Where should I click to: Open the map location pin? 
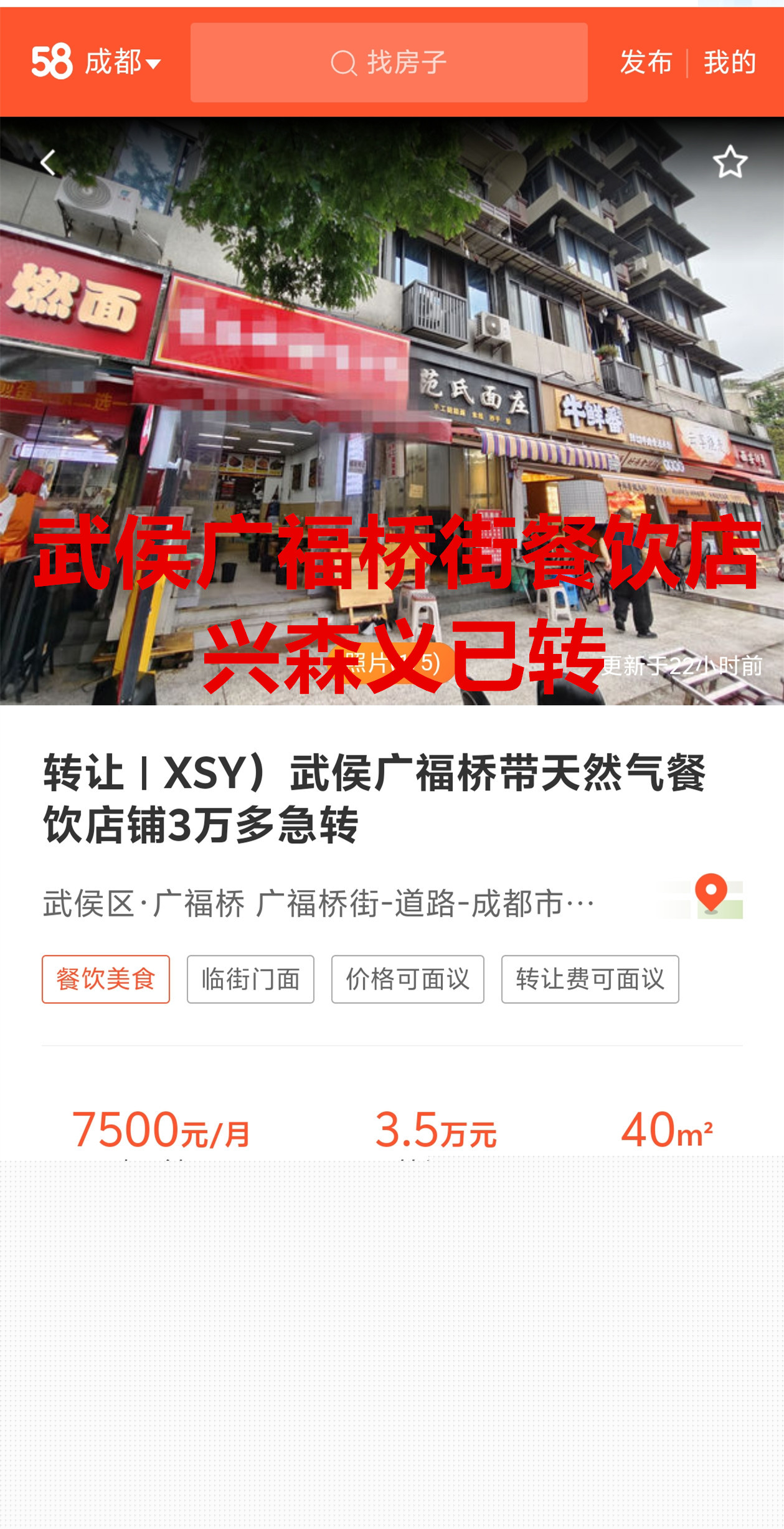(711, 896)
